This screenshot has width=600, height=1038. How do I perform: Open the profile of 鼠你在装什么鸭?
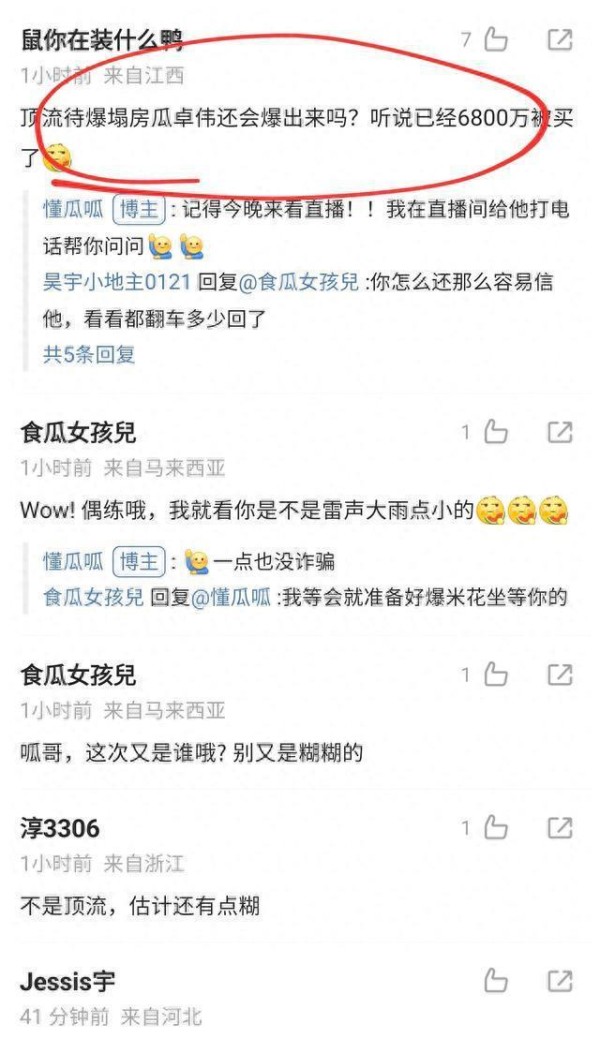coord(101,42)
